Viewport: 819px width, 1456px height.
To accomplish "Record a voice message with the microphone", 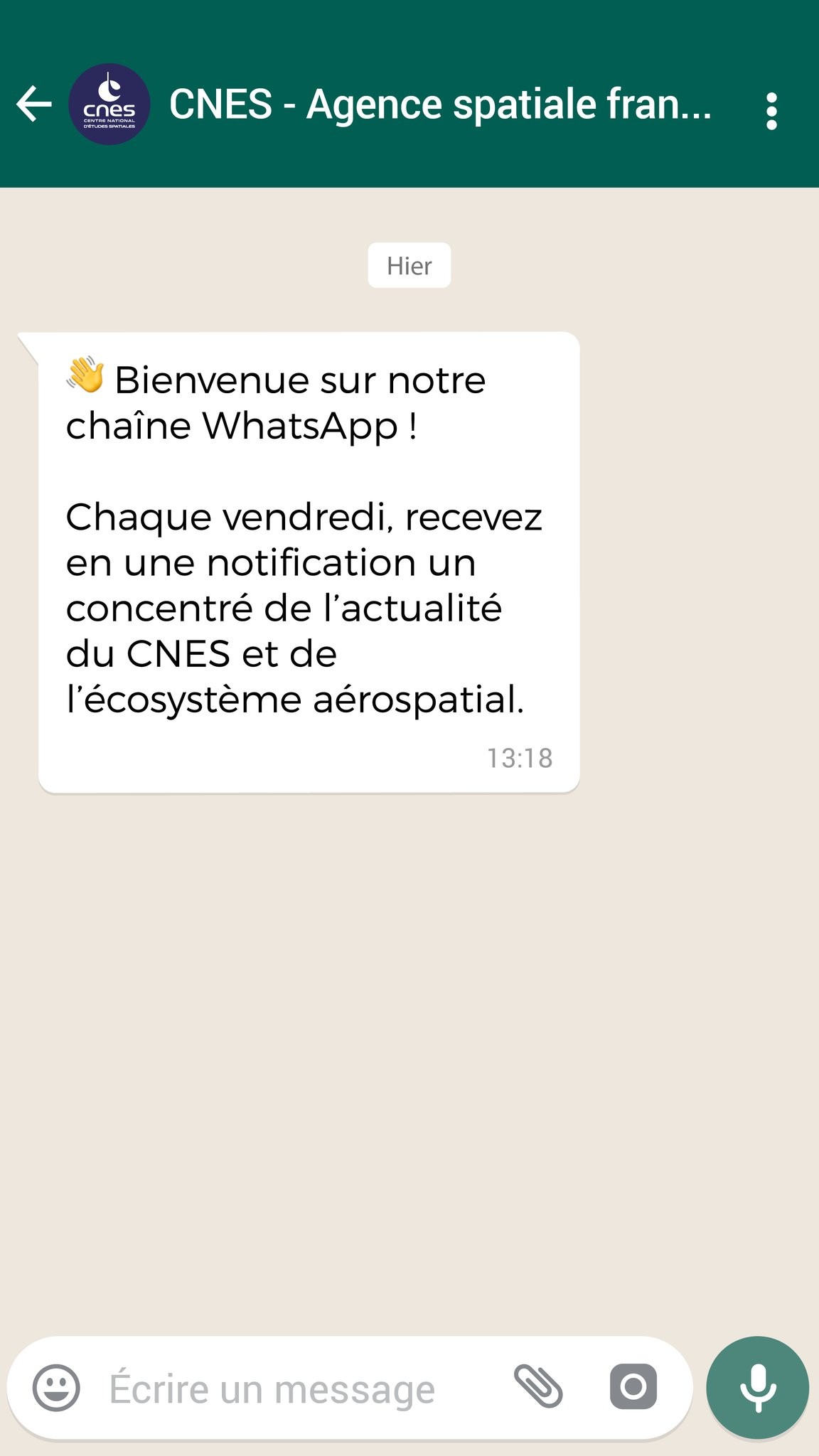I will pos(757,1388).
